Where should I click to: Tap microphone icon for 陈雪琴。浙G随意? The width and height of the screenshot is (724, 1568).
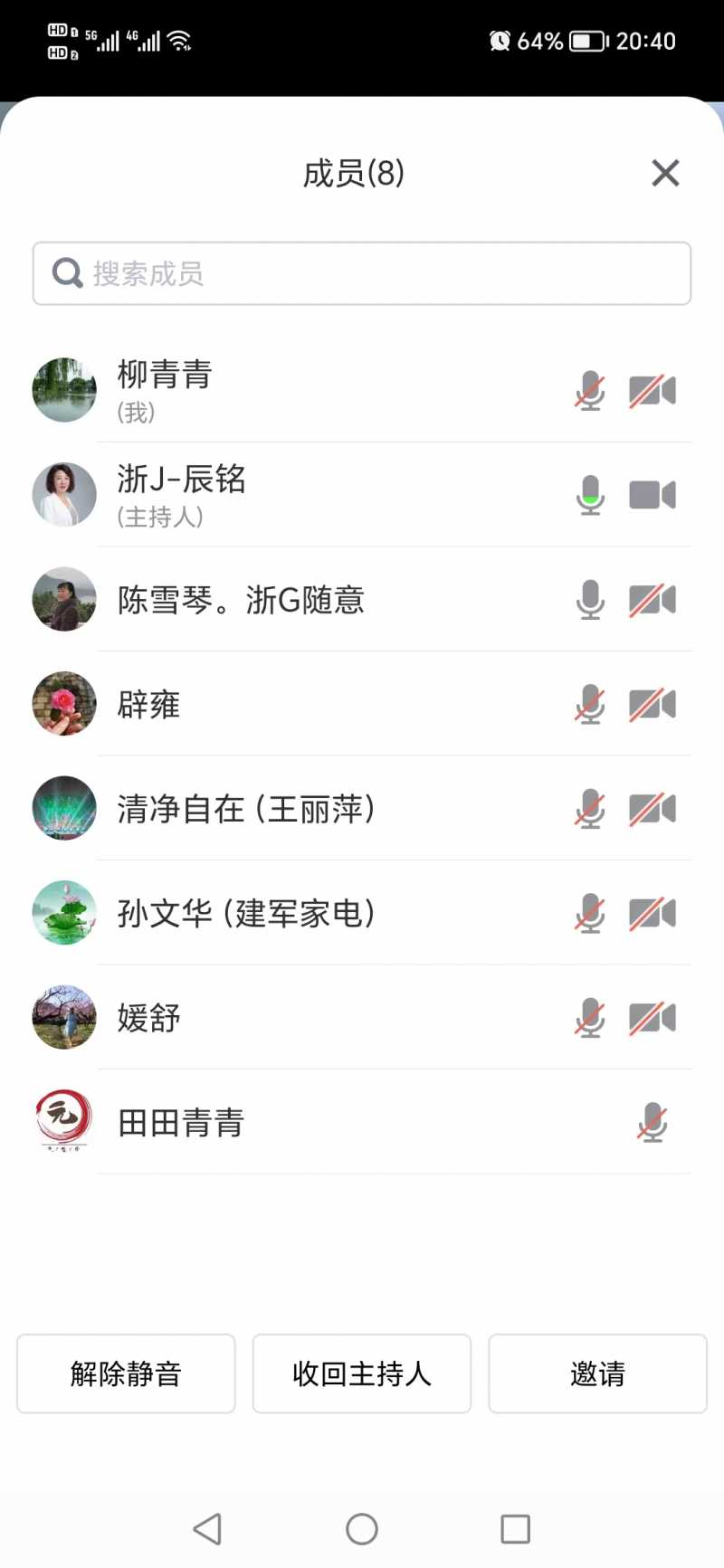click(590, 600)
